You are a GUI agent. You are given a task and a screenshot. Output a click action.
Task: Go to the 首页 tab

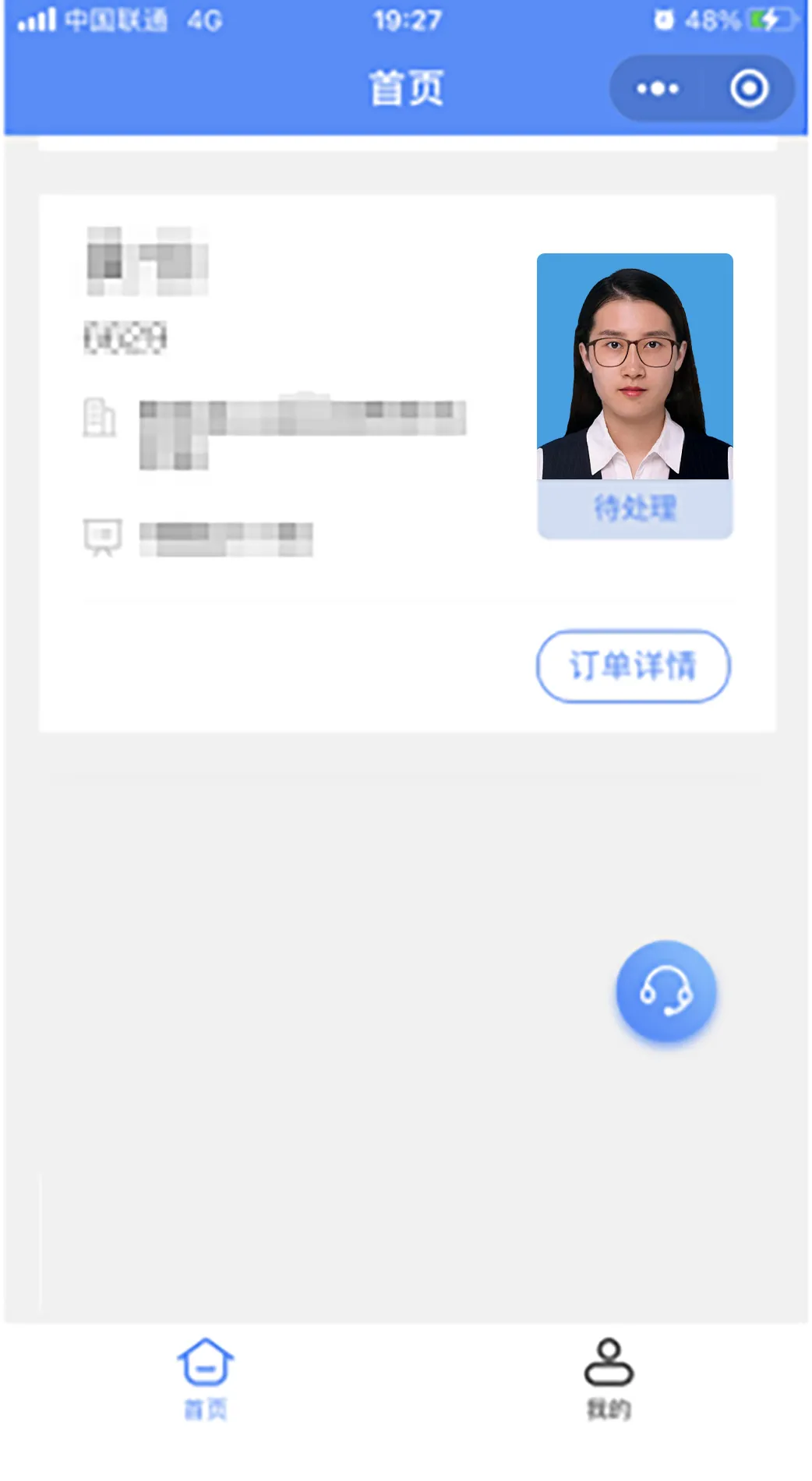click(205, 1378)
